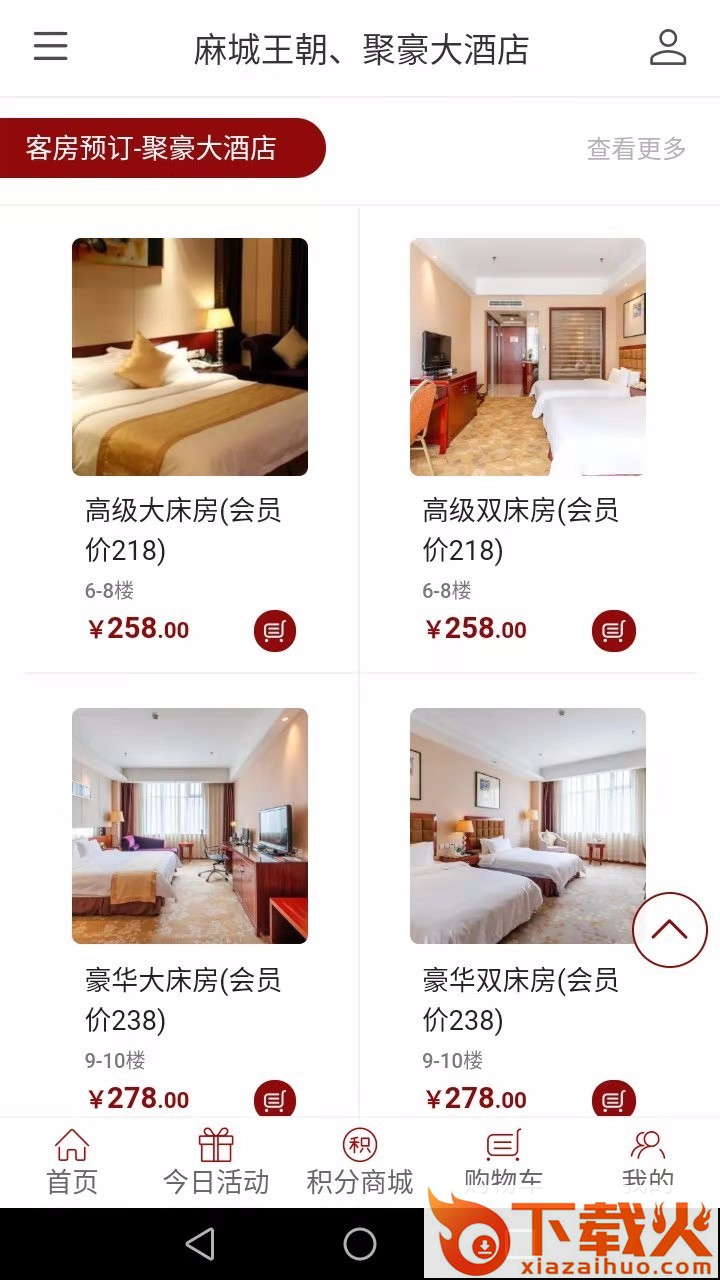Open the 高级大床房 room photo
Viewport: 720px width, 1280px height.
tap(190, 357)
